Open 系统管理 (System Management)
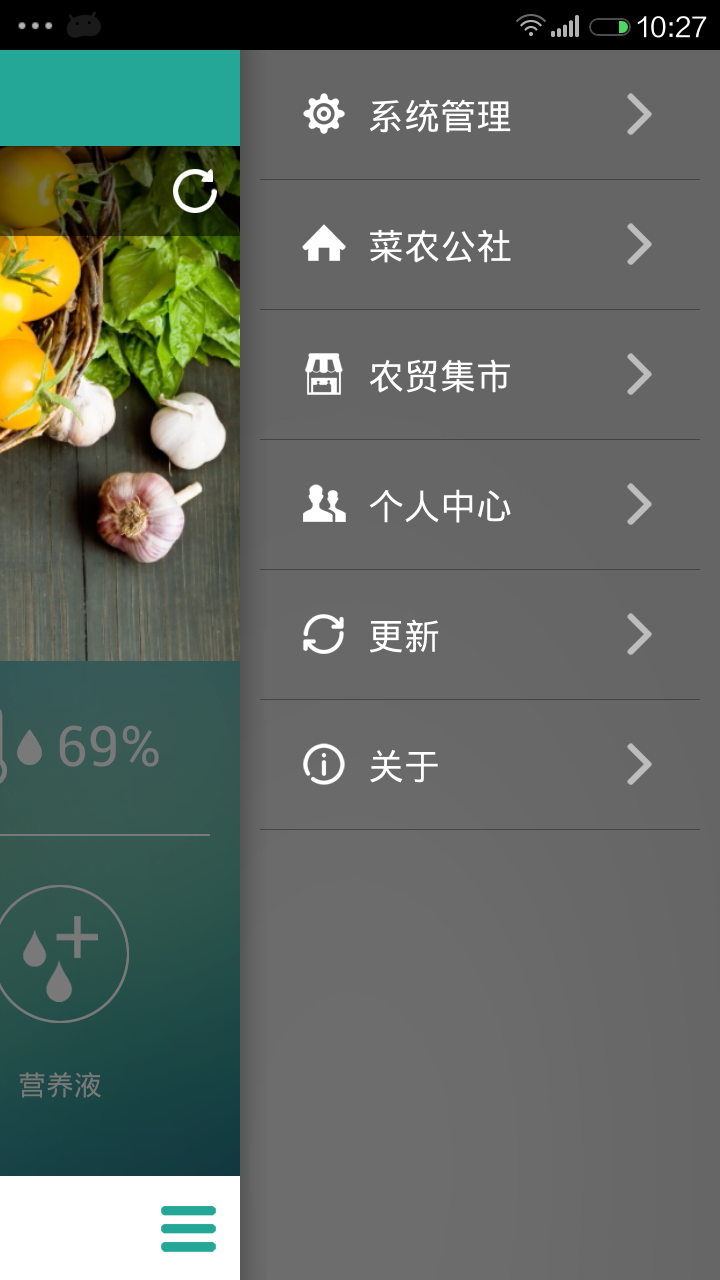Viewport: 720px width, 1280px height. pyautogui.click(x=478, y=116)
